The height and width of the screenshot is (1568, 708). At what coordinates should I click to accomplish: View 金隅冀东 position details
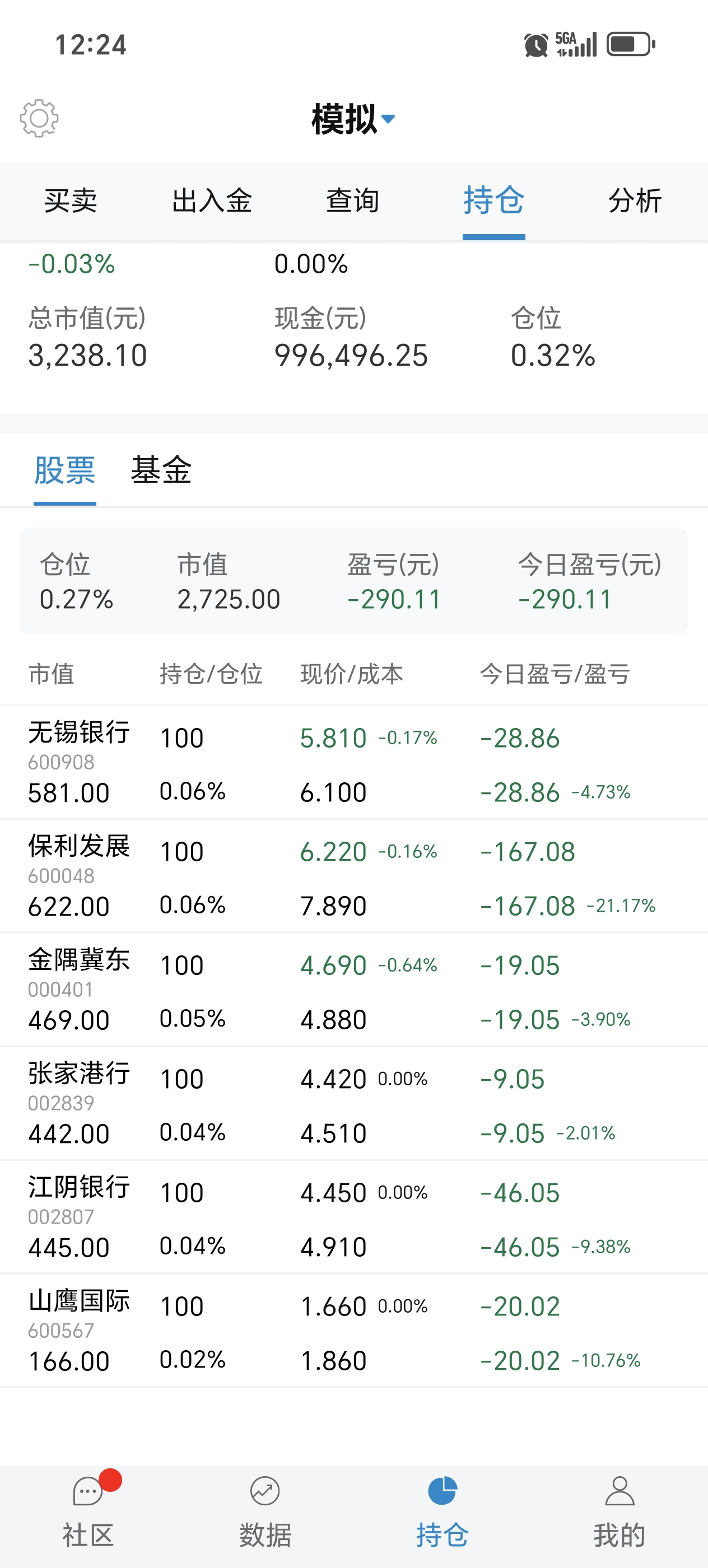point(353,990)
